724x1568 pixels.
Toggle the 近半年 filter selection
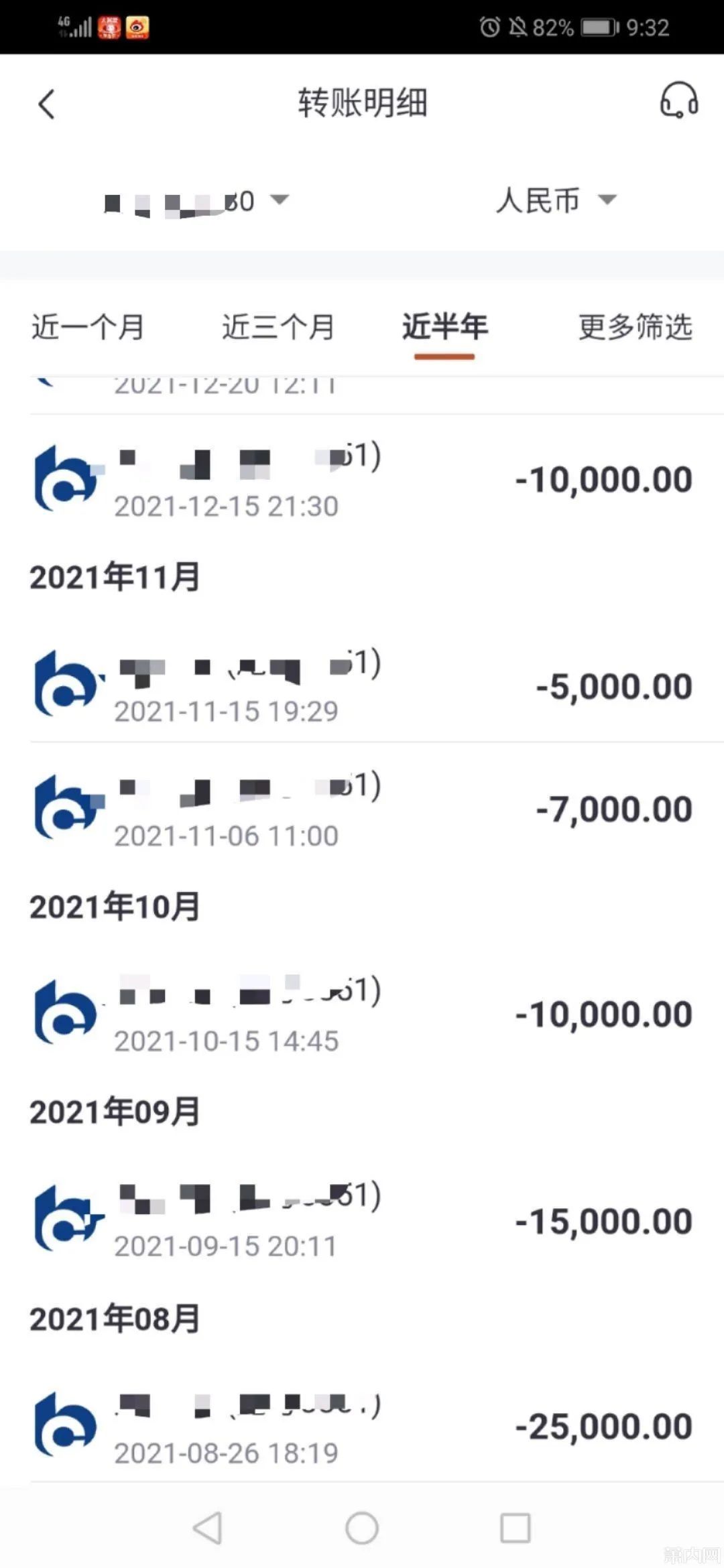[x=444, y=328]
